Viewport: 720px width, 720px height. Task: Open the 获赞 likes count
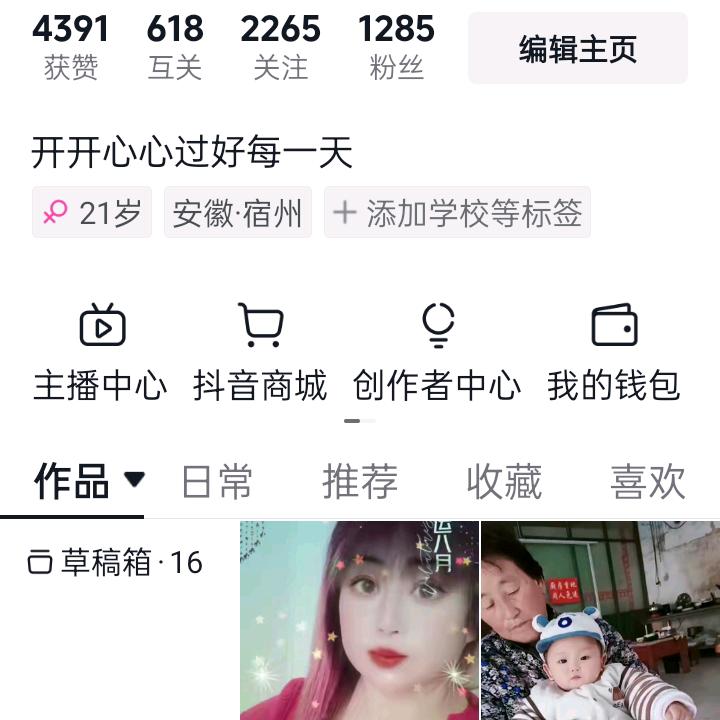point(70,47)
